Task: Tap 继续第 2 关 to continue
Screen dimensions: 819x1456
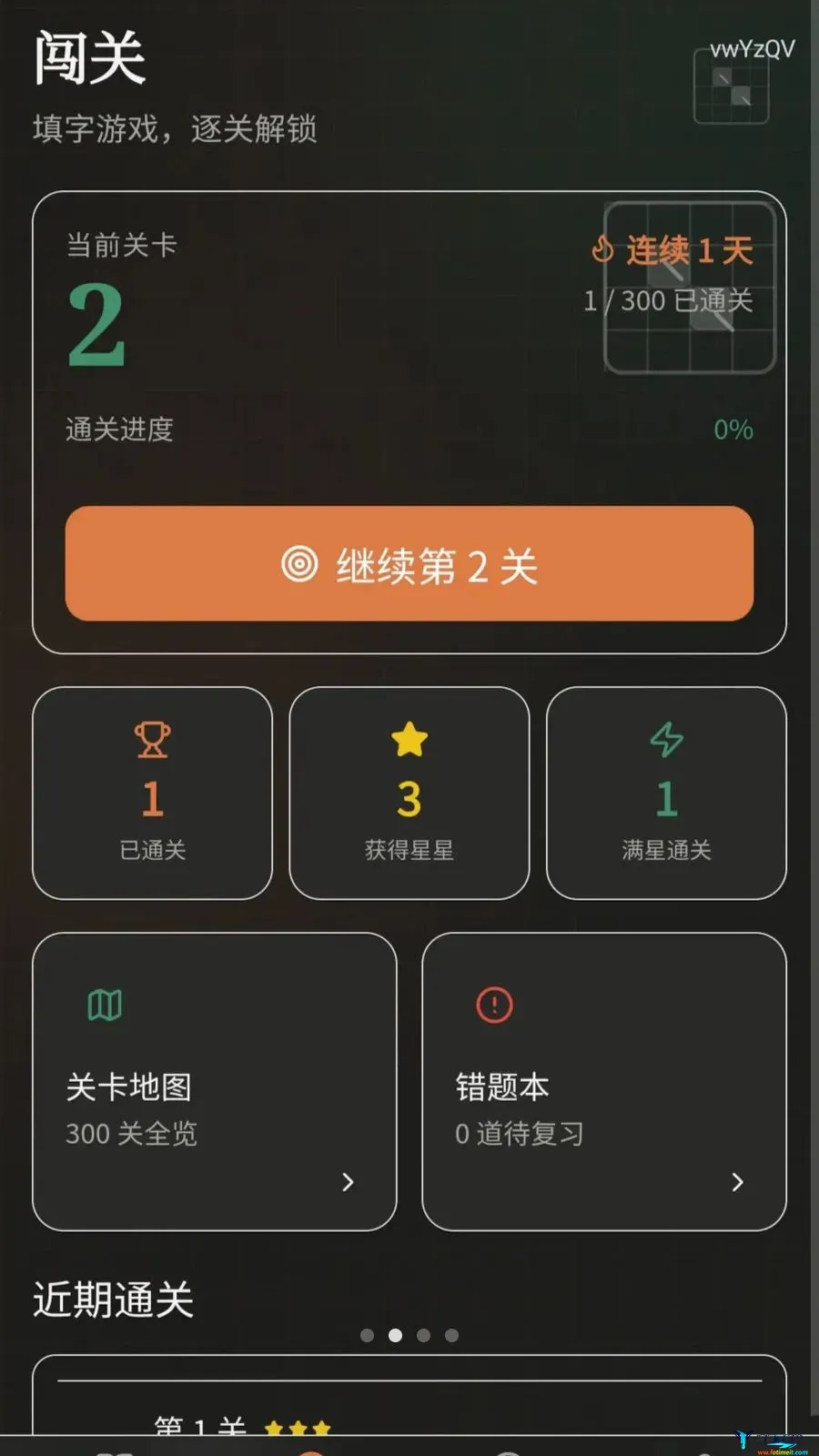Action: coord(409,564)
